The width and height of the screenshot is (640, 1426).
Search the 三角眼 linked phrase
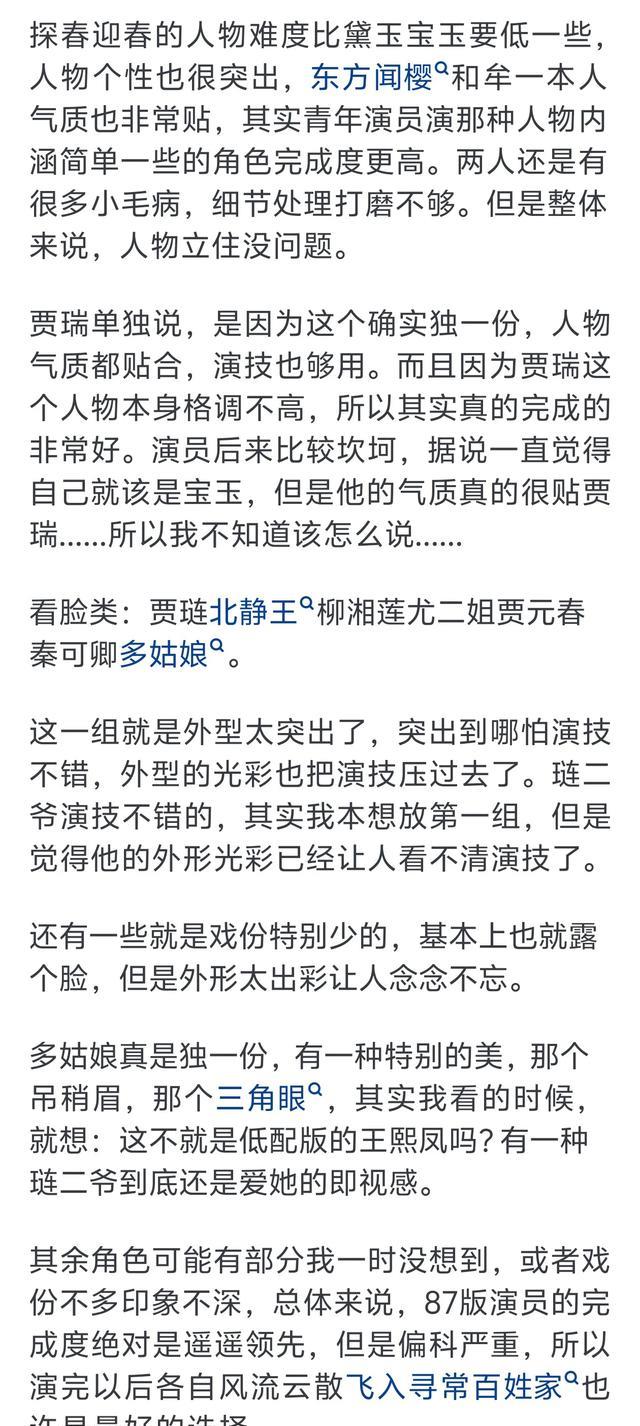[269, 1100]
